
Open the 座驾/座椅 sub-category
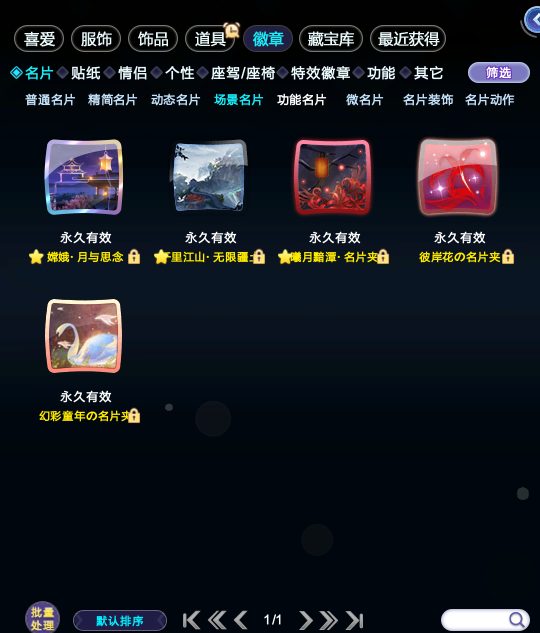[243, 73]
